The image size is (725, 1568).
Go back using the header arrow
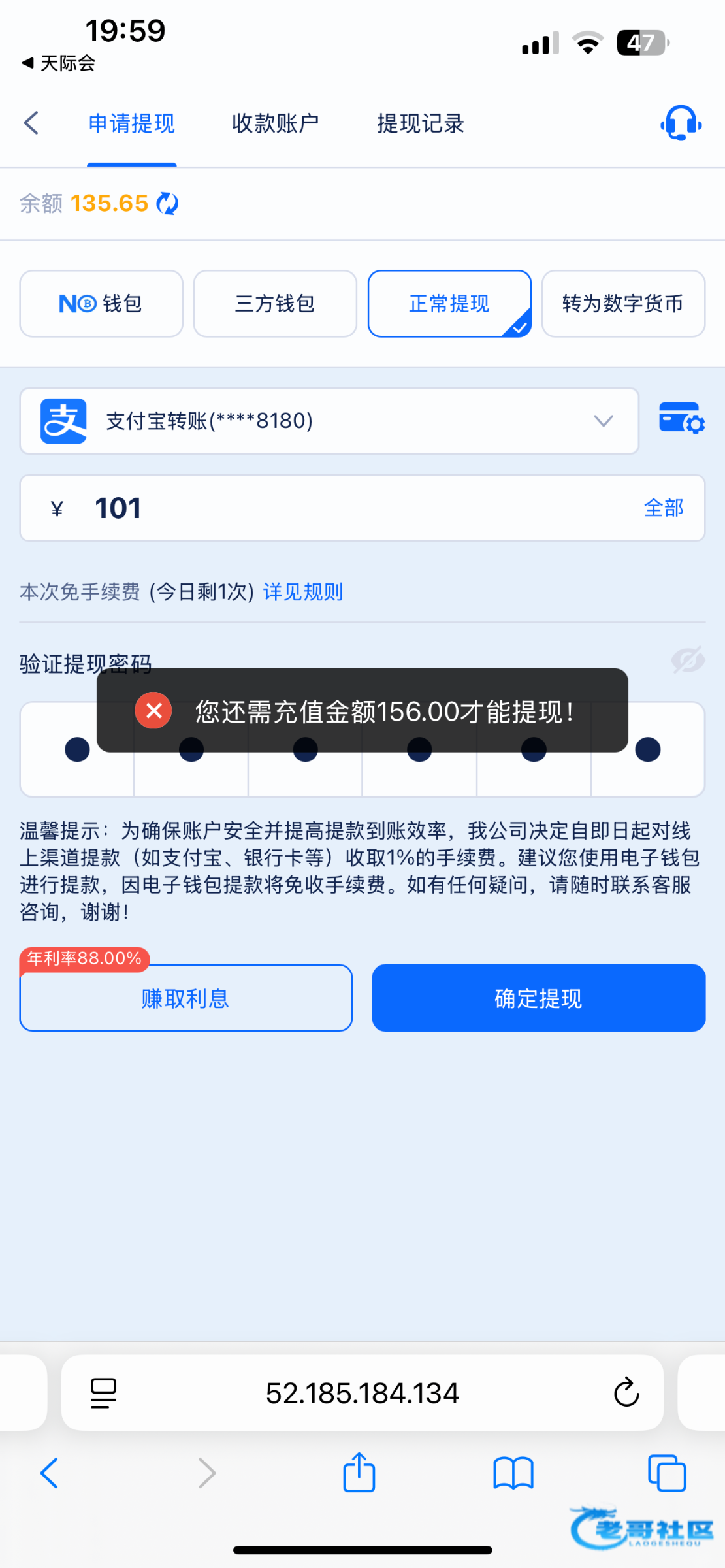point(31,123)
